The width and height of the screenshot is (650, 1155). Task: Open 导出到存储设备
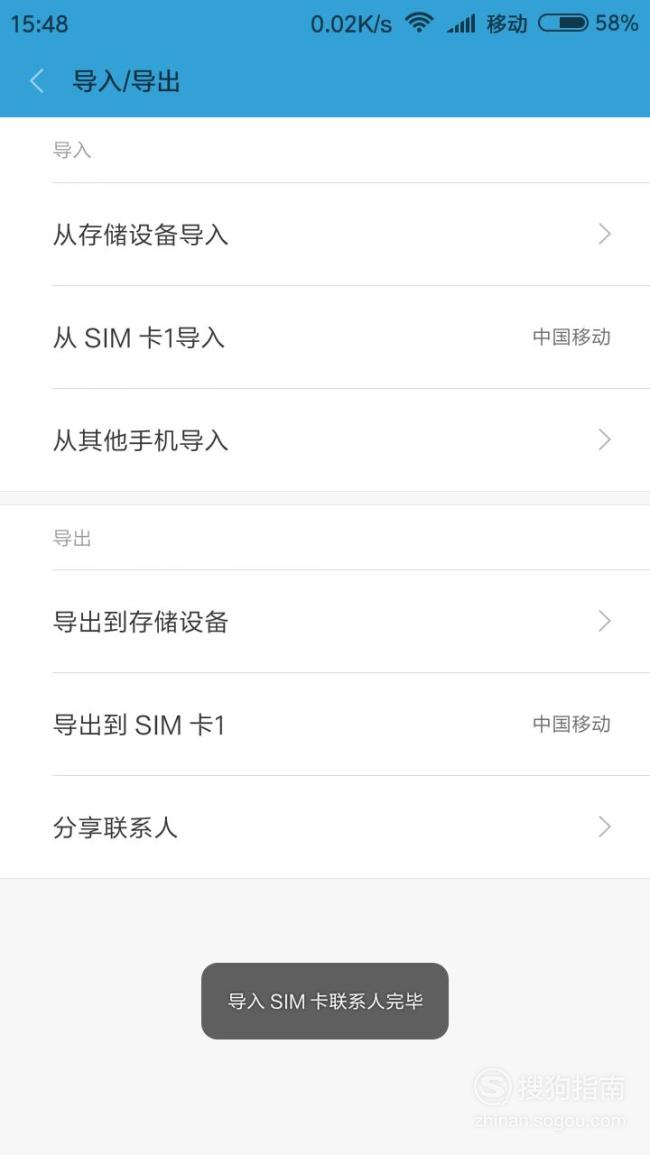325,621
